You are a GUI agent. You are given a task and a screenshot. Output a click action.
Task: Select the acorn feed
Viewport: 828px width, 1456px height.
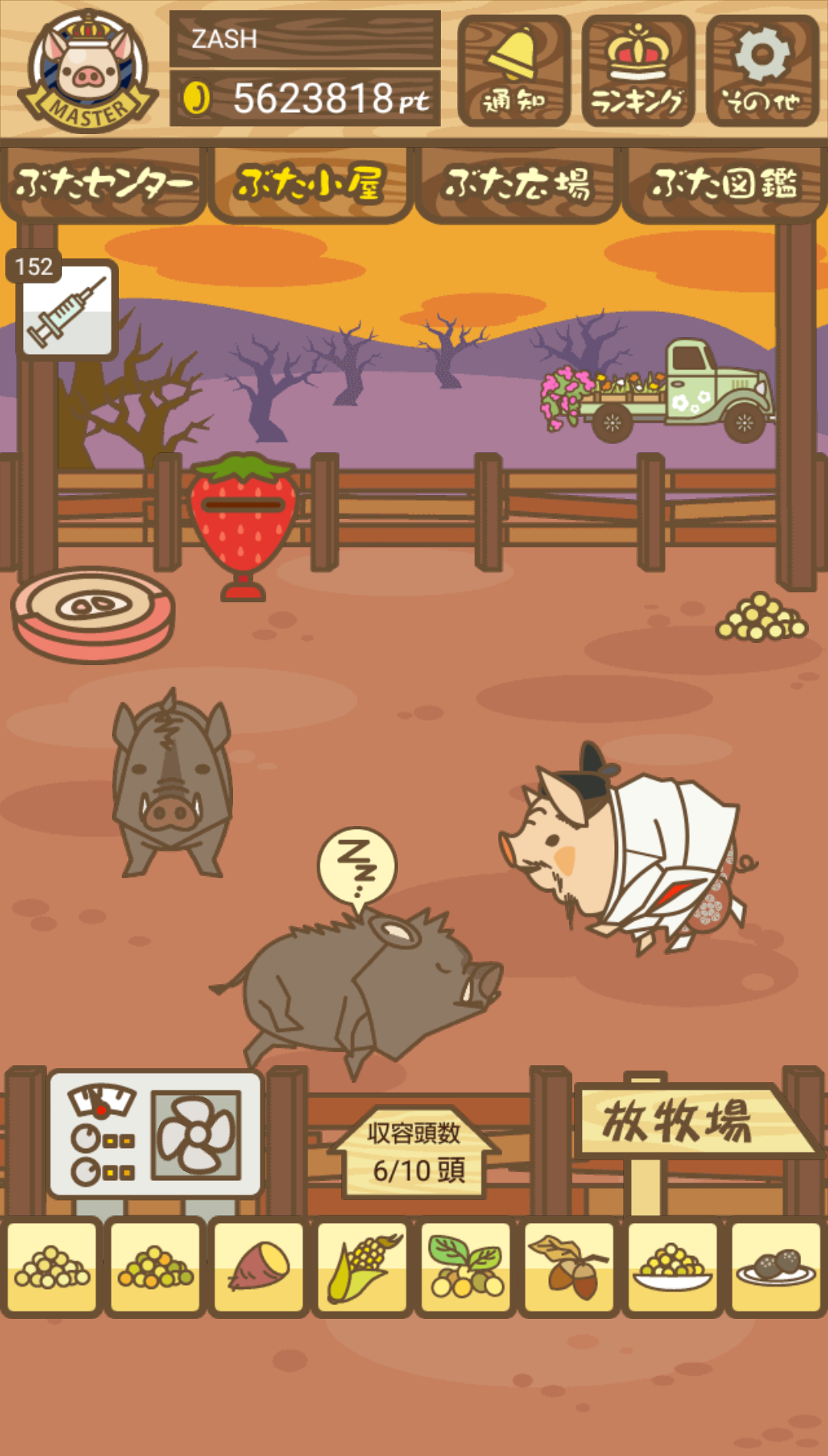click(570, 1268)
